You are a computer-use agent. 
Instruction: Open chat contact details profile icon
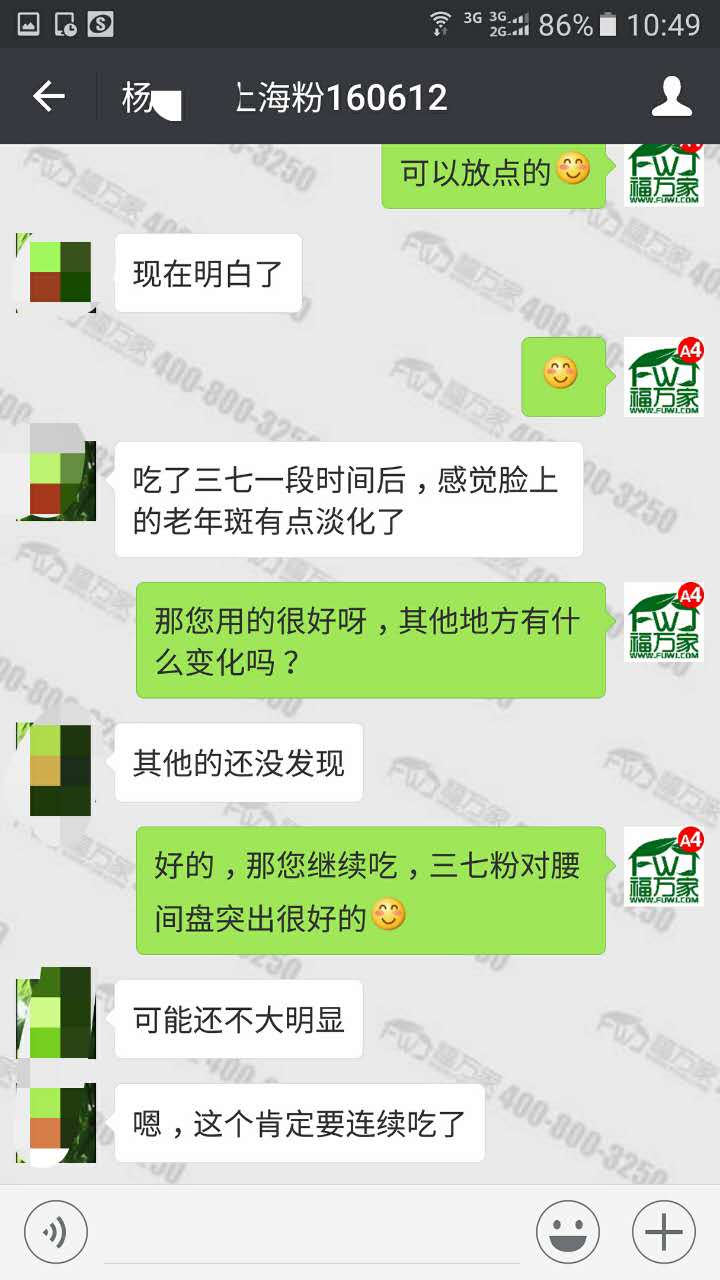click(x=672, y=97)
